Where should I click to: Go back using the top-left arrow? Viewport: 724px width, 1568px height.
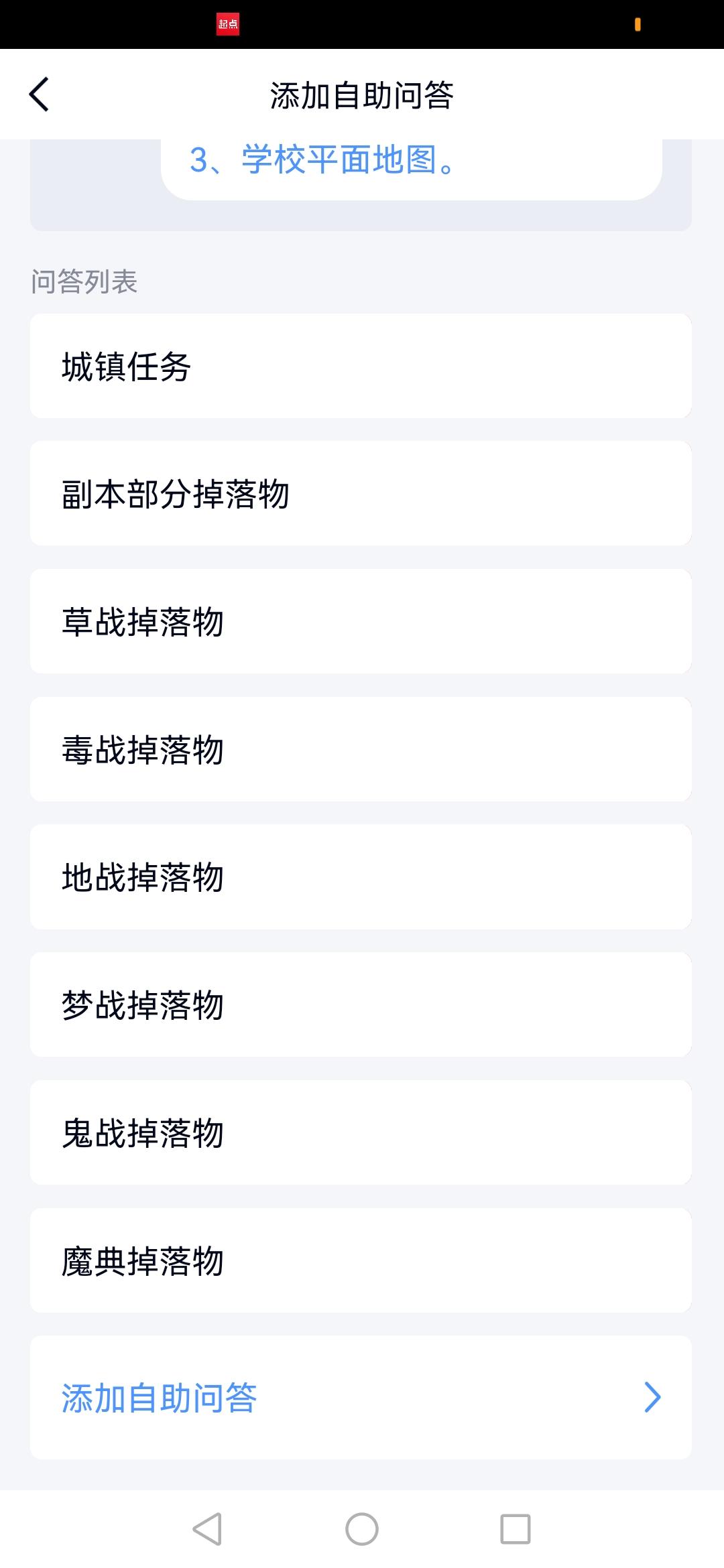coord(39,94)
